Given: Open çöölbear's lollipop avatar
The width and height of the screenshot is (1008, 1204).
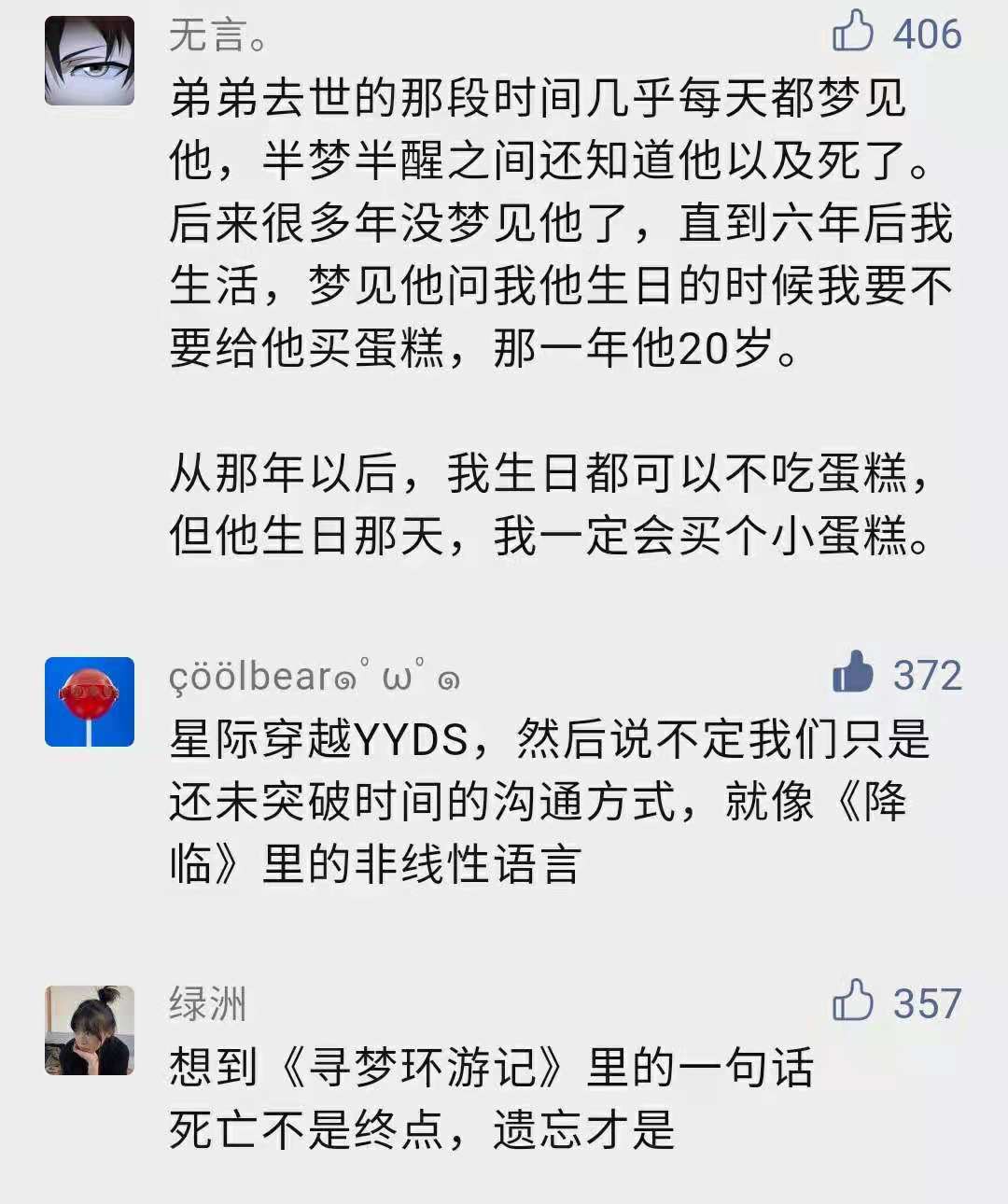Looking at the screenshot, I should (x=90, y=701).
